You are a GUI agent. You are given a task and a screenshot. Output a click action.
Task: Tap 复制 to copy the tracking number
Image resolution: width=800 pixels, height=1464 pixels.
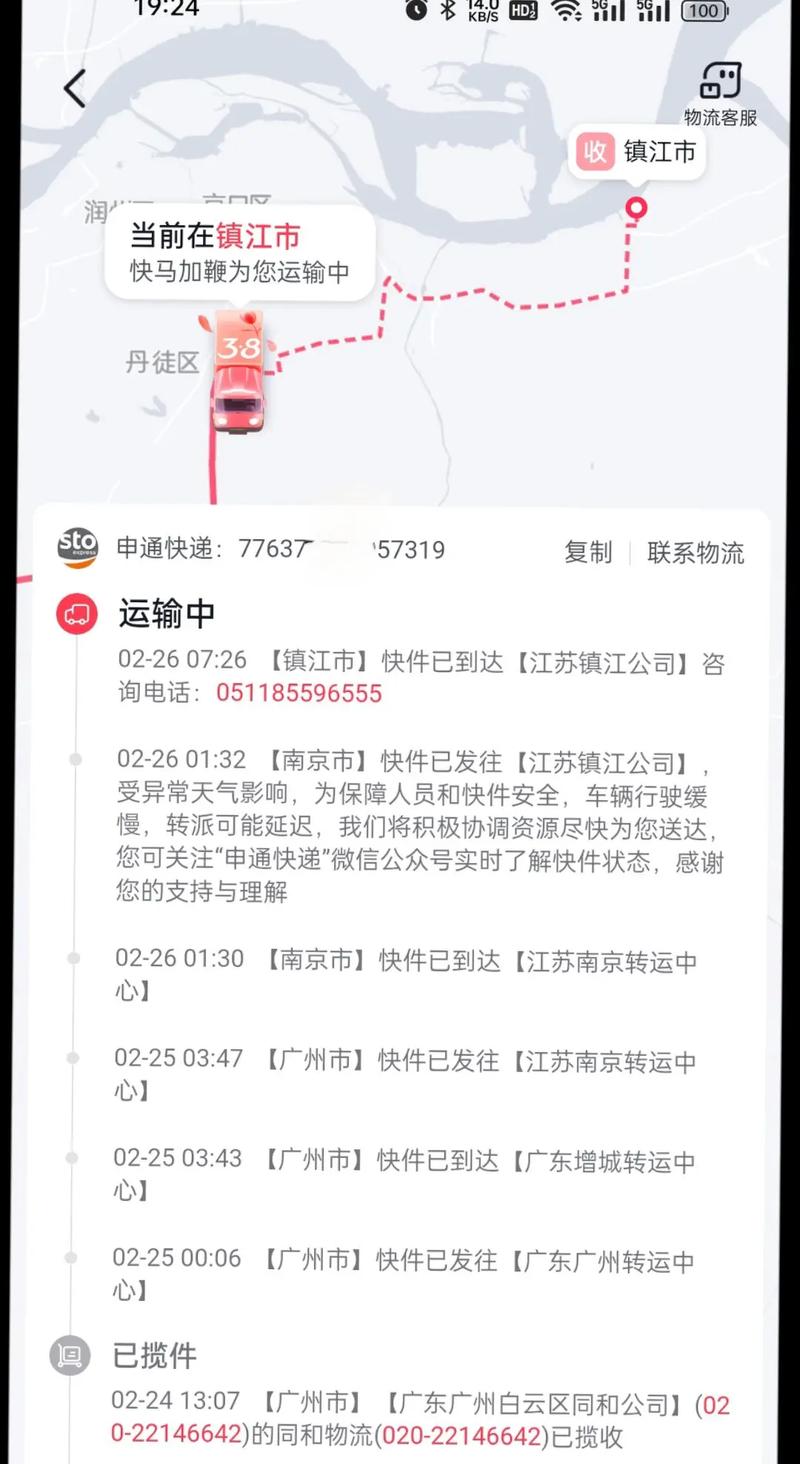click(588, 553)
